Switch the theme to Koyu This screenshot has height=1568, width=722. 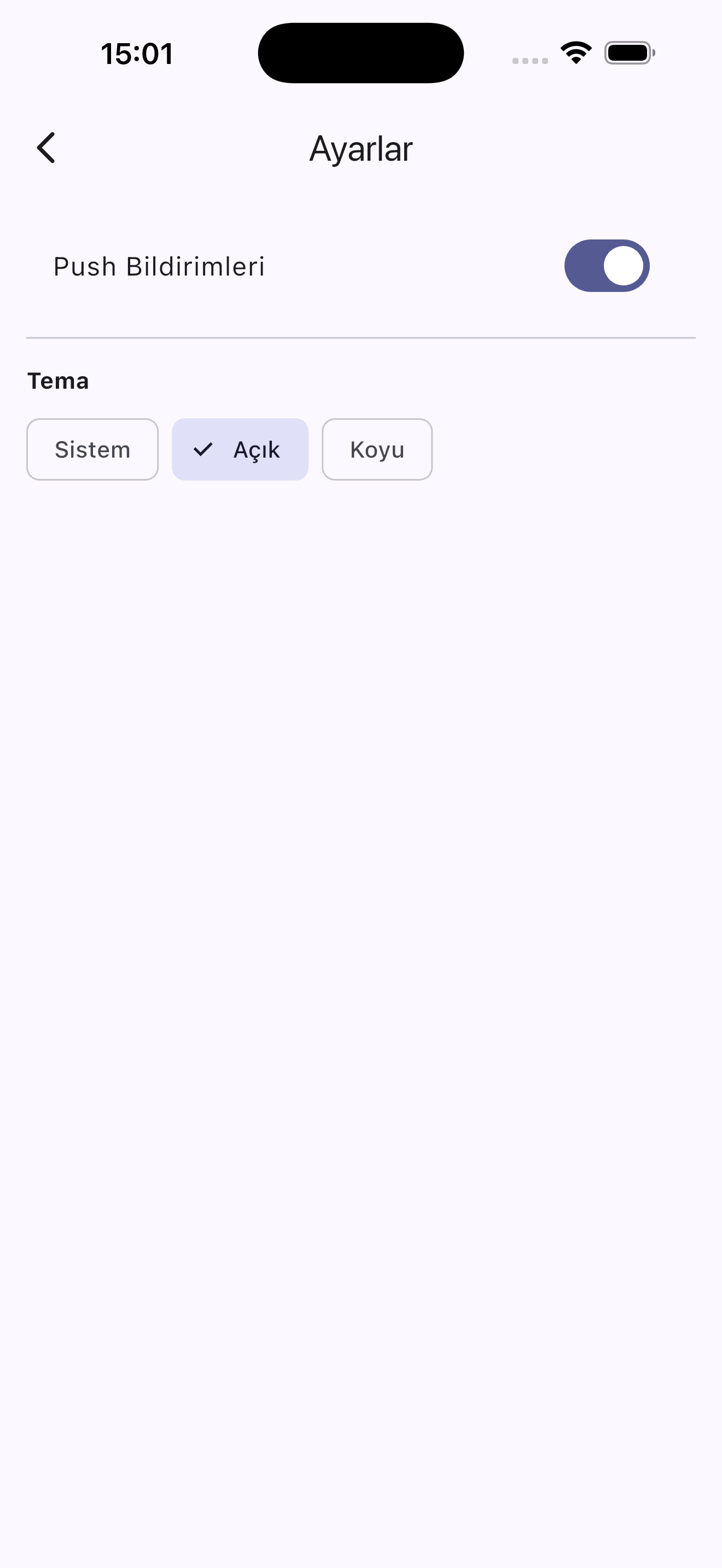(376, 449)
